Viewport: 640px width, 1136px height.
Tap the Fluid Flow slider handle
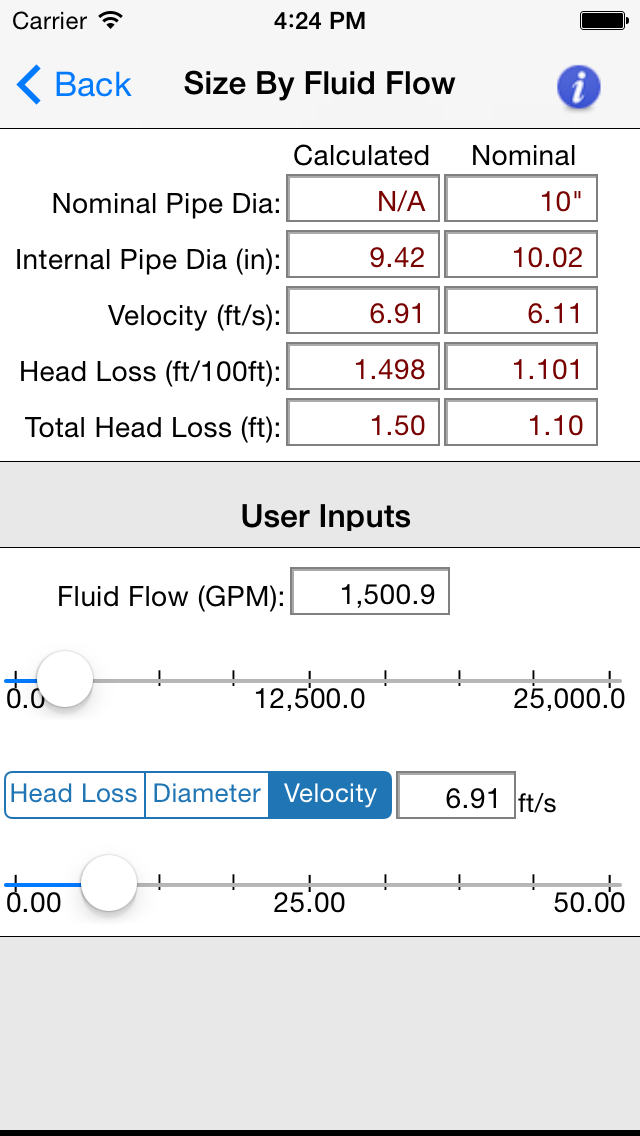click(65, 680)
